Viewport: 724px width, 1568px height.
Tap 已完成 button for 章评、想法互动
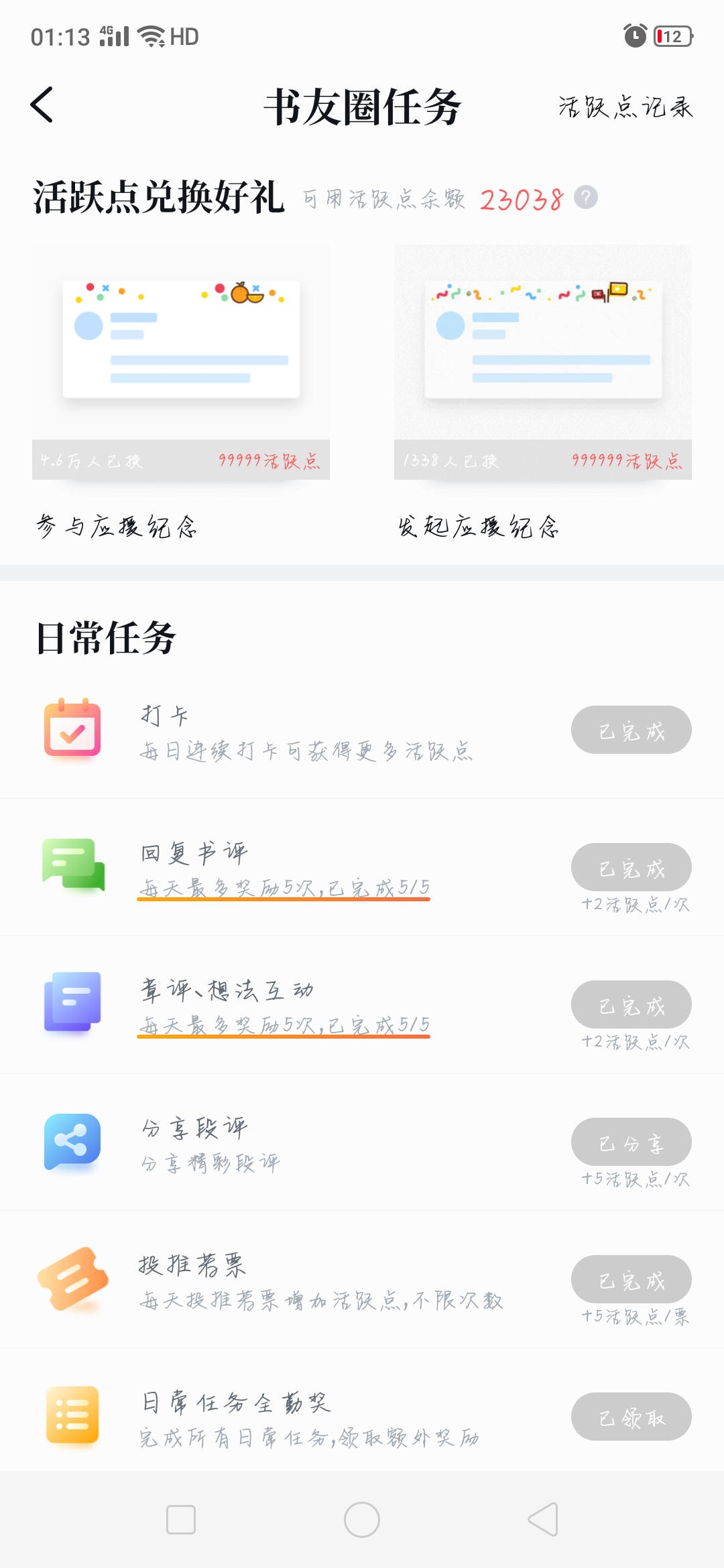631,1004
